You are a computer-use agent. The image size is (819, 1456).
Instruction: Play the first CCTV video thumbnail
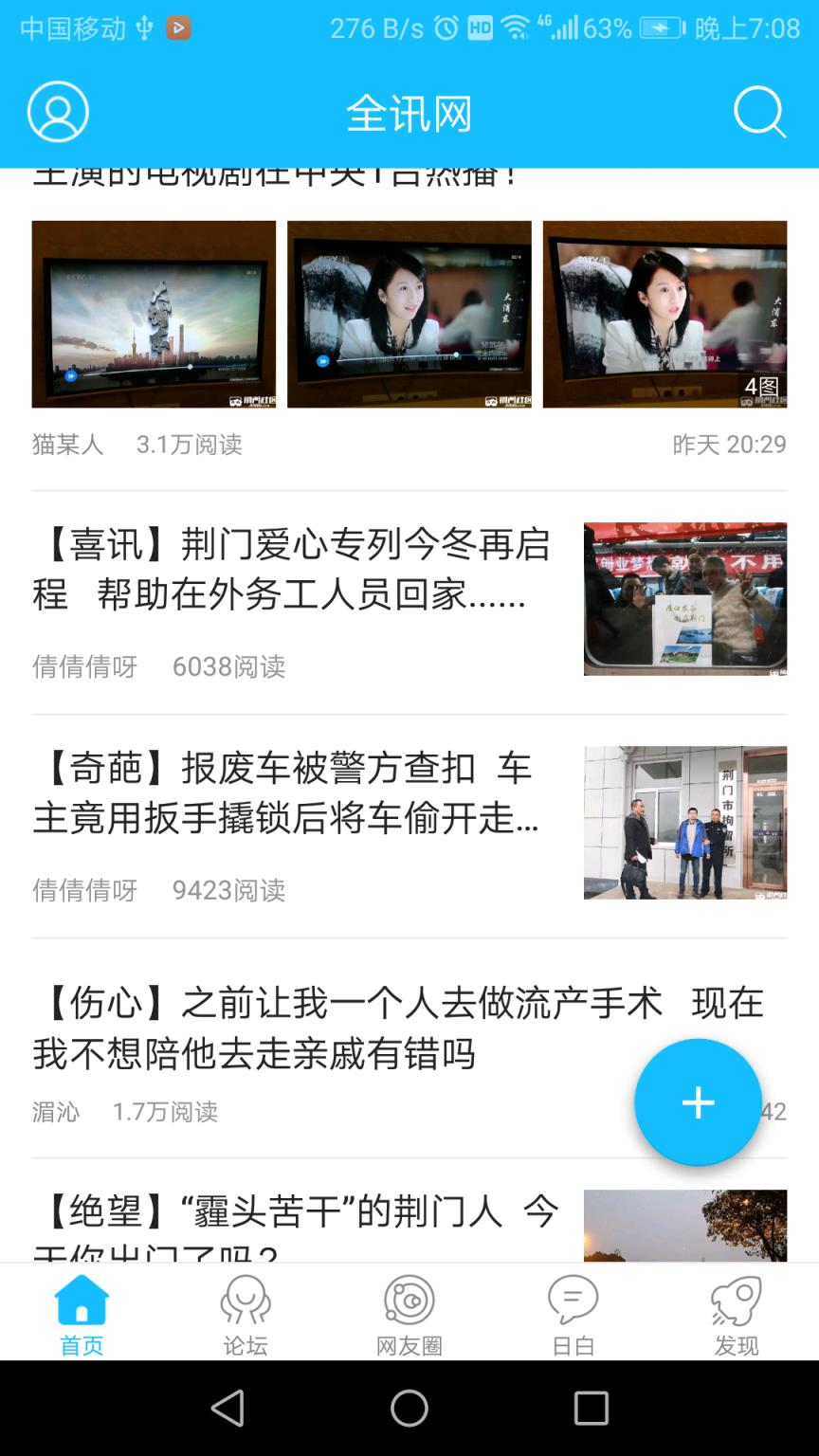click(x=153, y=314)
